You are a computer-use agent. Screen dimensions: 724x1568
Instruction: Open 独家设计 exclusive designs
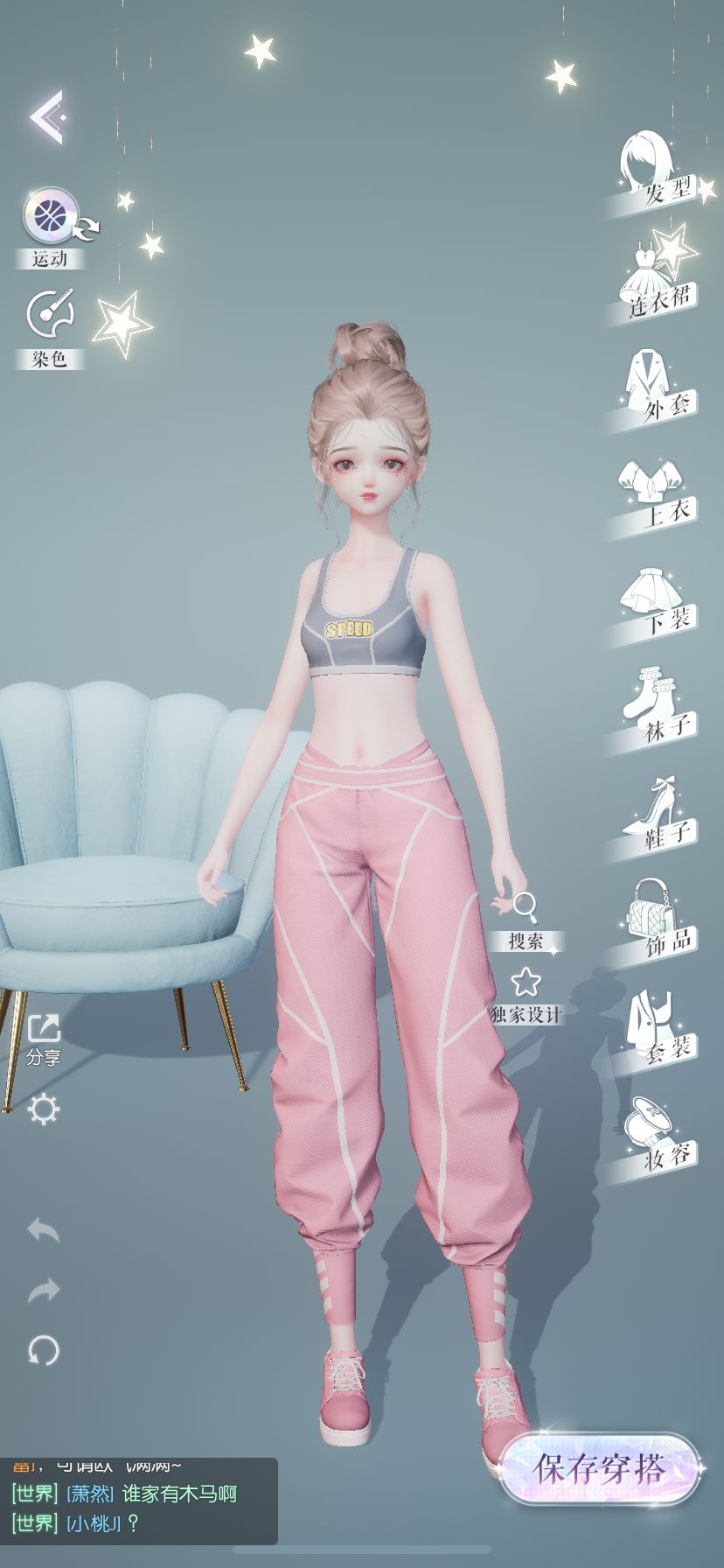click(x=526, y=984)
